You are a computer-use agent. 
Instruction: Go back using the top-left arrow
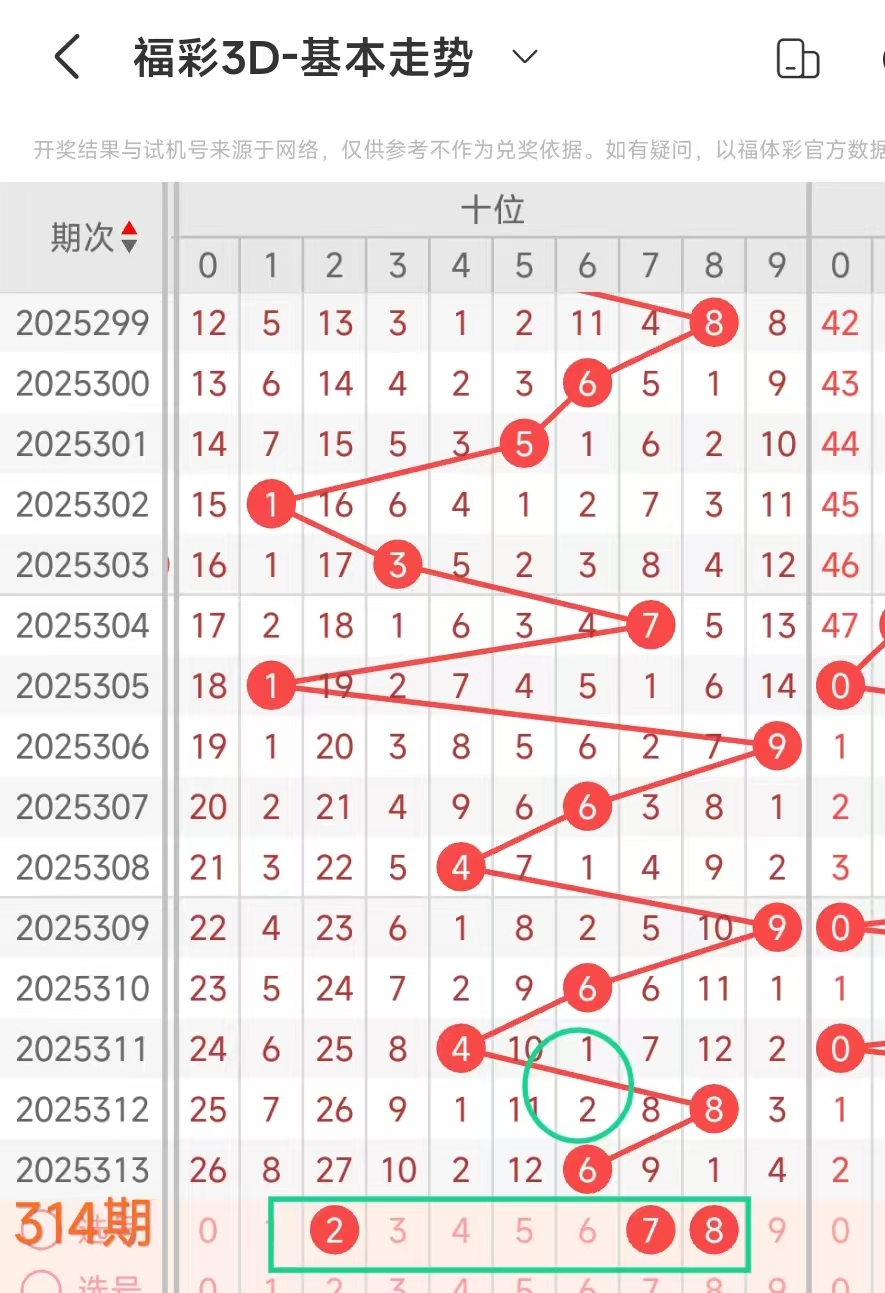(x=67, y=58)
